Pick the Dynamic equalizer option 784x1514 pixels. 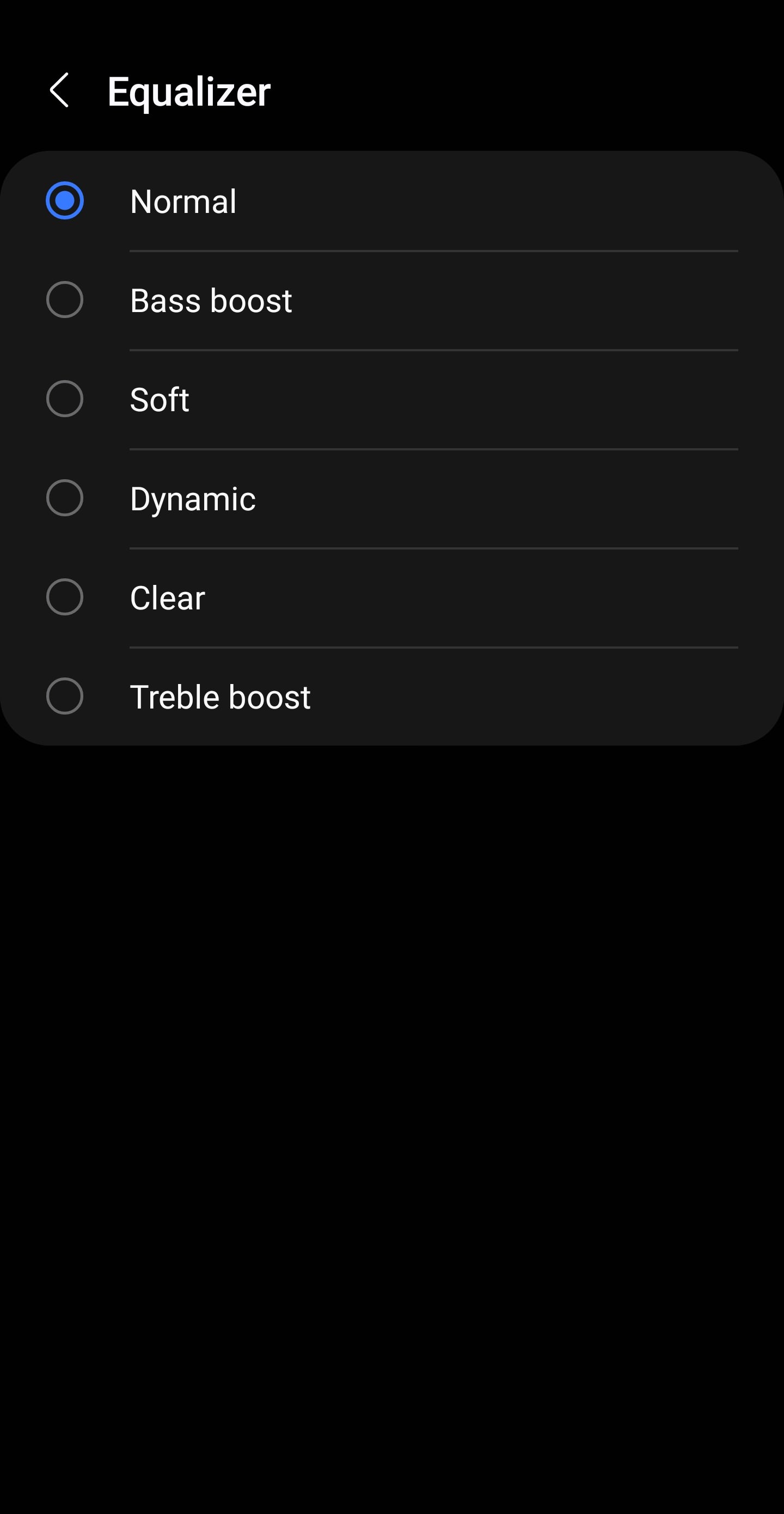[65, 498]
